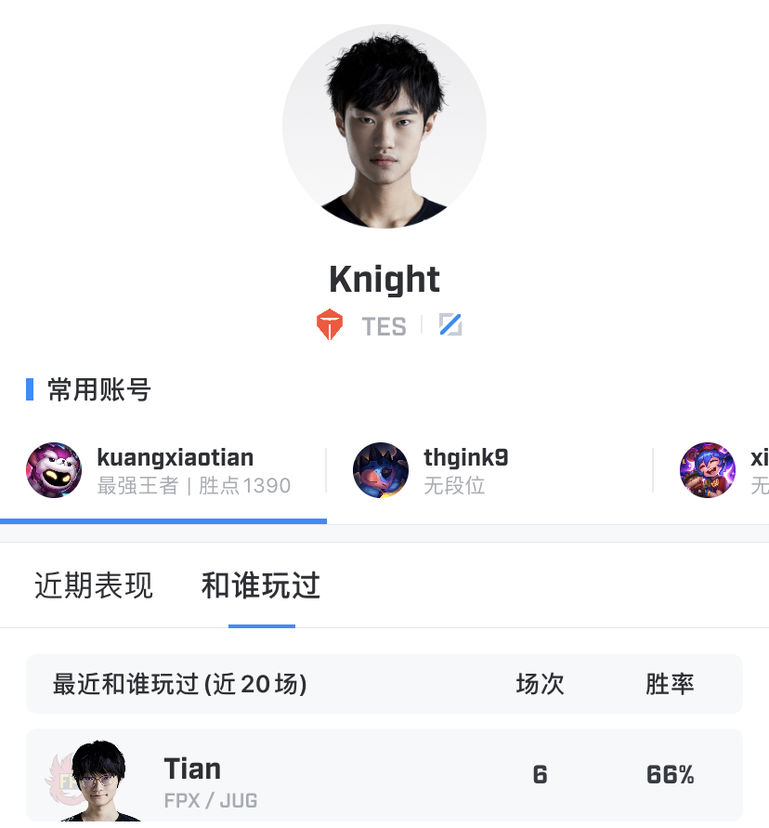Viewport: 769px width, 828px height.
Task: Open the TES team link
Action: 362,326
